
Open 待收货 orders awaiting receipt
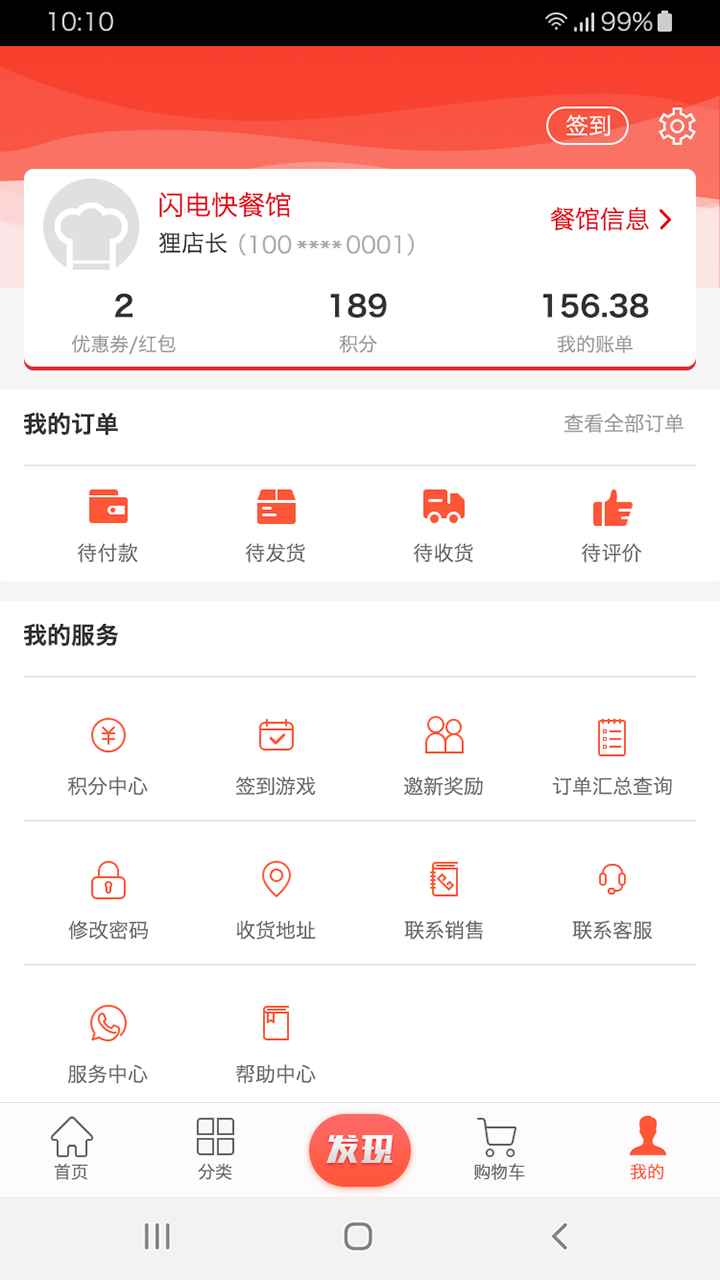(443, 526)
